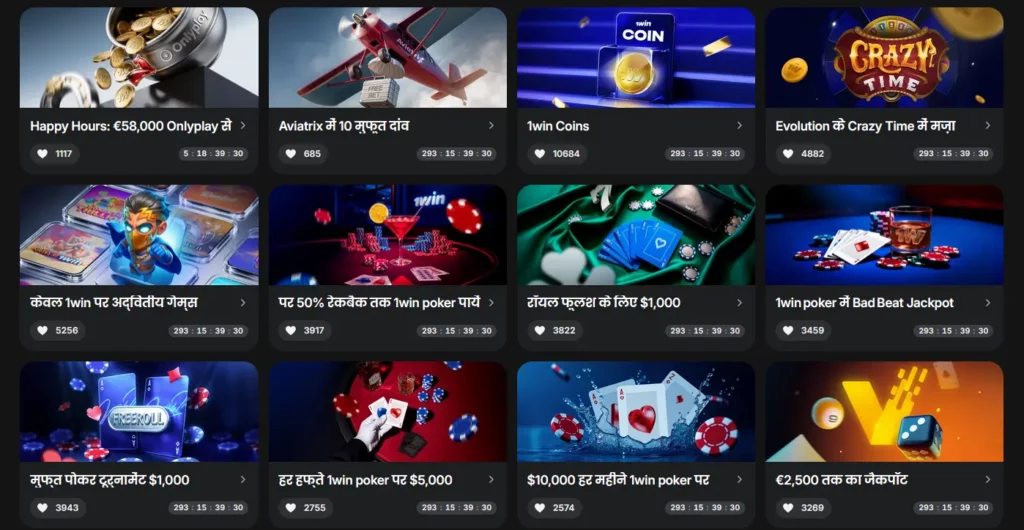
Task: Open the Royal Flush $1,000 promo card
Action: pyautogui.click(x=635, y=302)
